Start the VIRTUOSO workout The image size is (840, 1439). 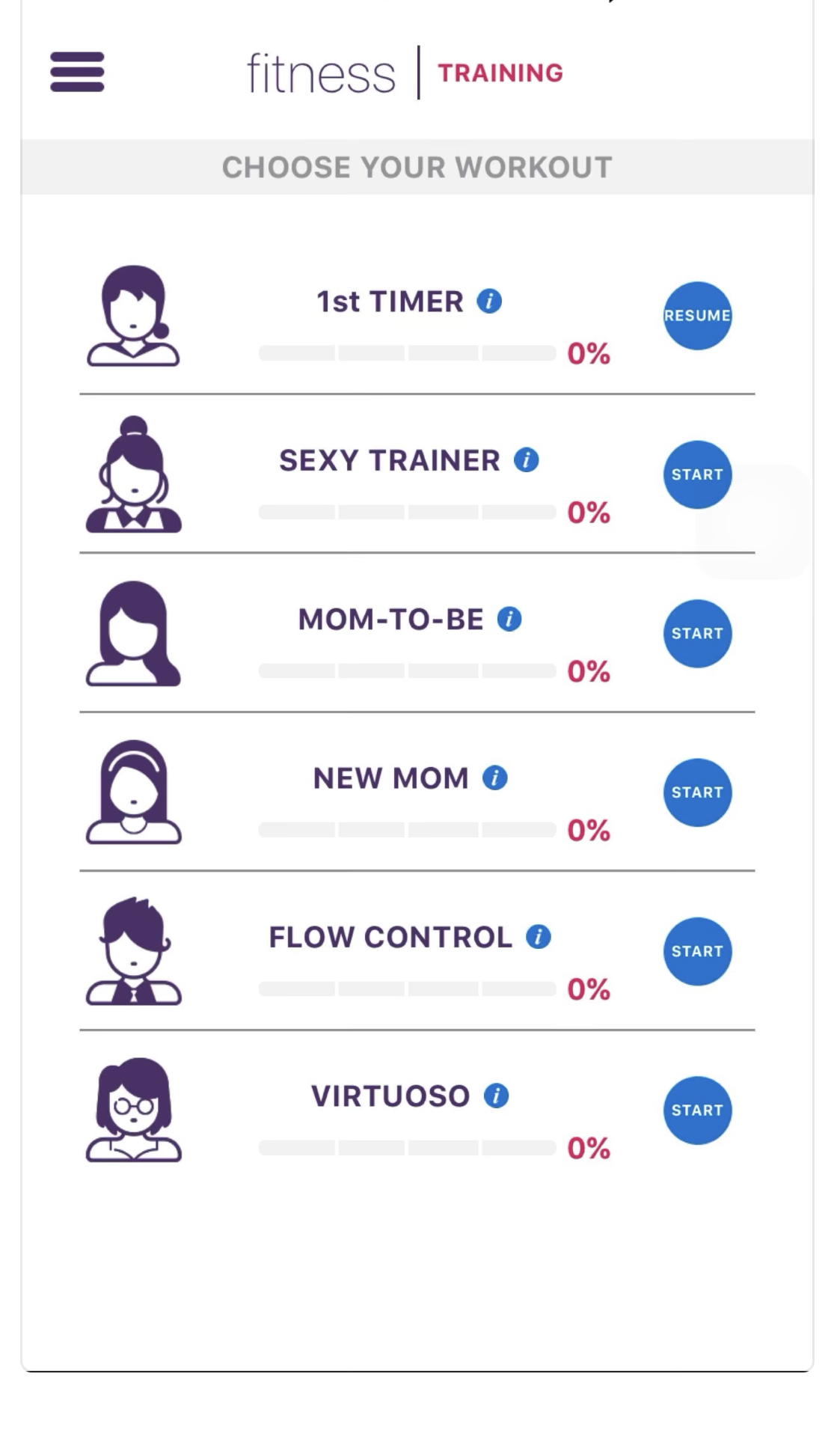[x=697, y=1110]
